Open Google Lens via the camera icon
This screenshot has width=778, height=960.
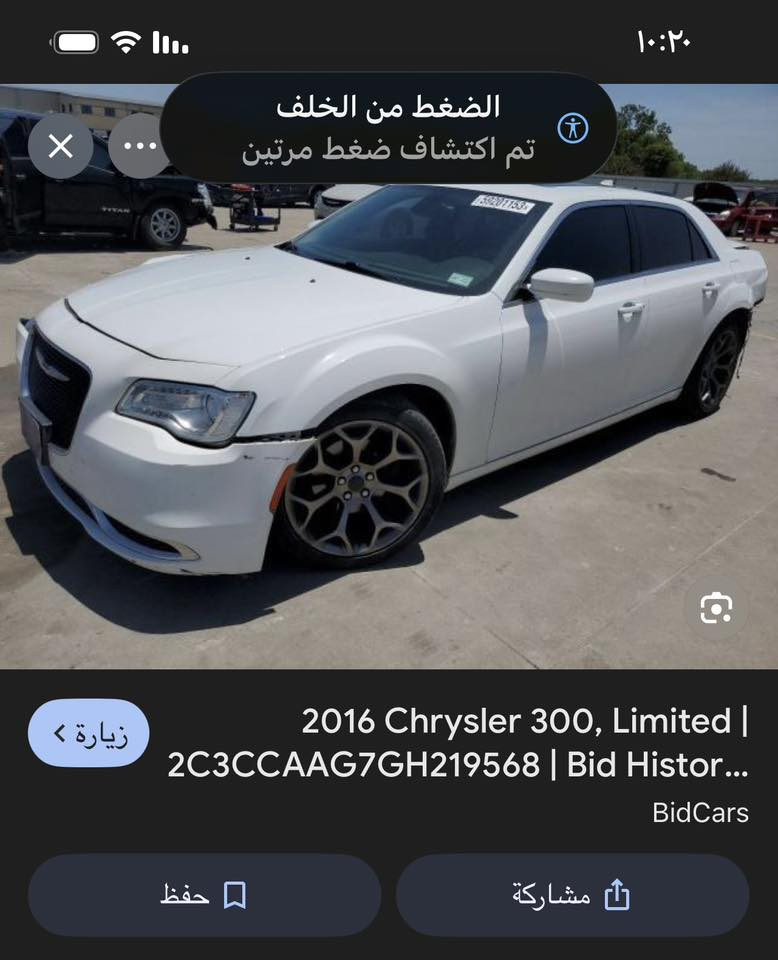click(718, 607)
